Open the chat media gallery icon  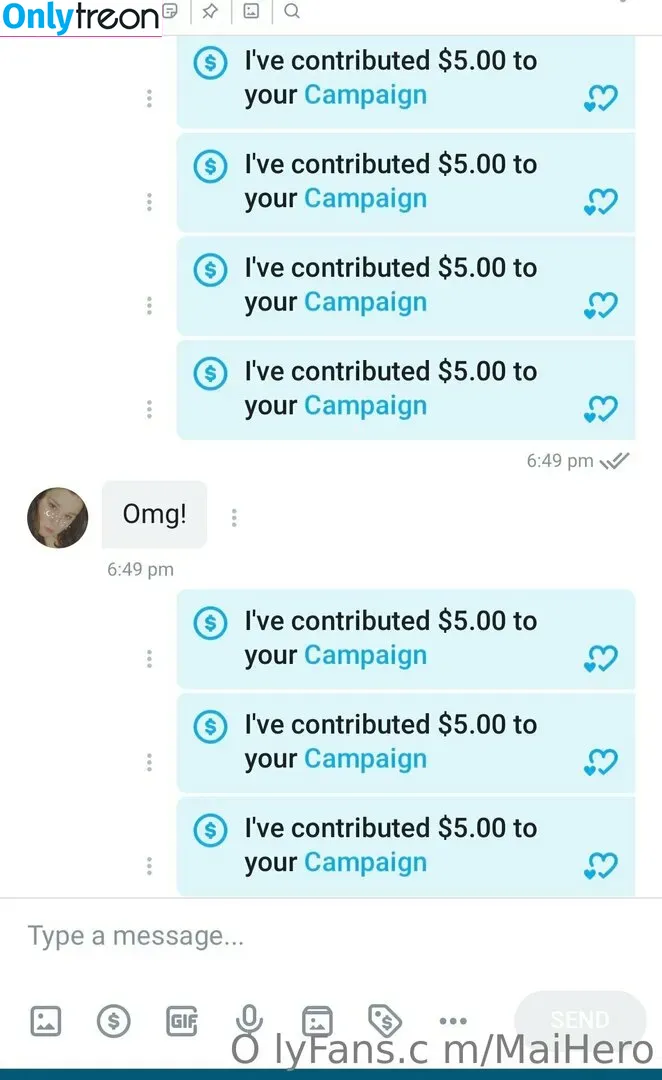point(251,11)
